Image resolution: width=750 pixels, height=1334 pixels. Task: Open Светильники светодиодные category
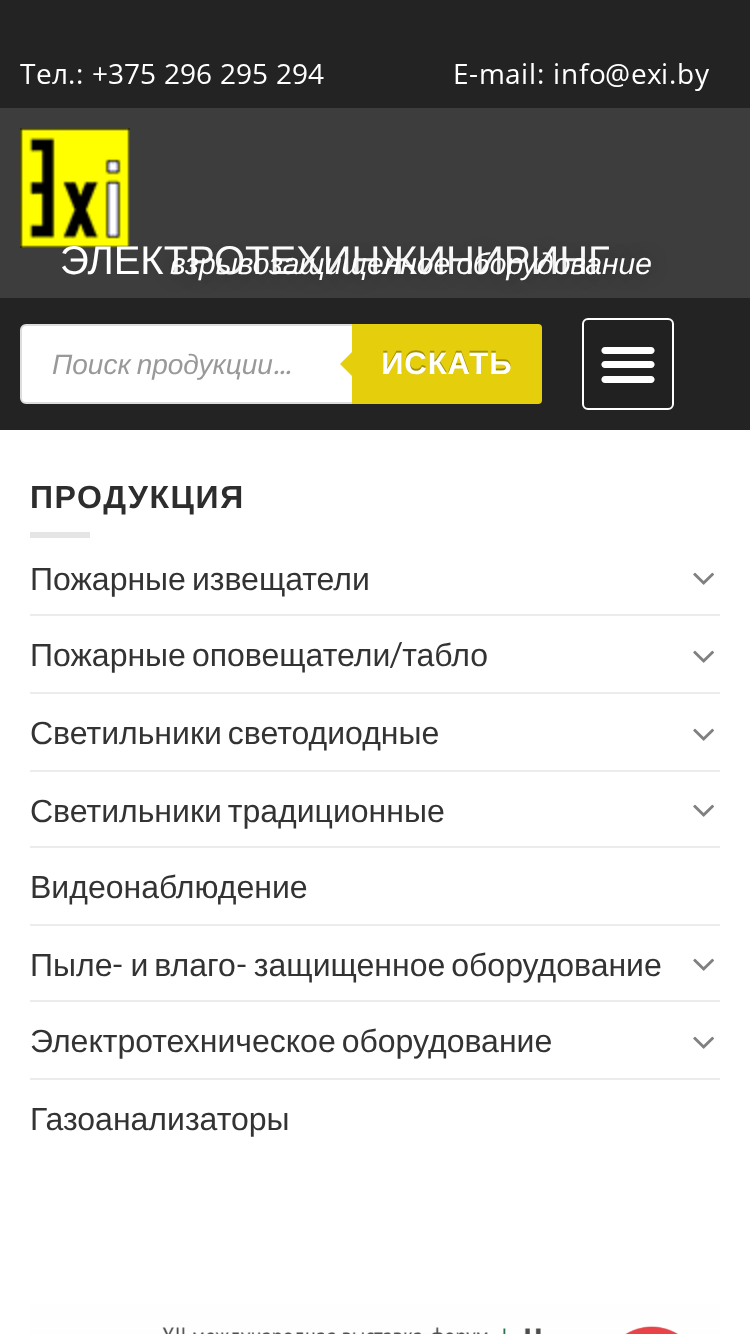[x=234, y=733]
